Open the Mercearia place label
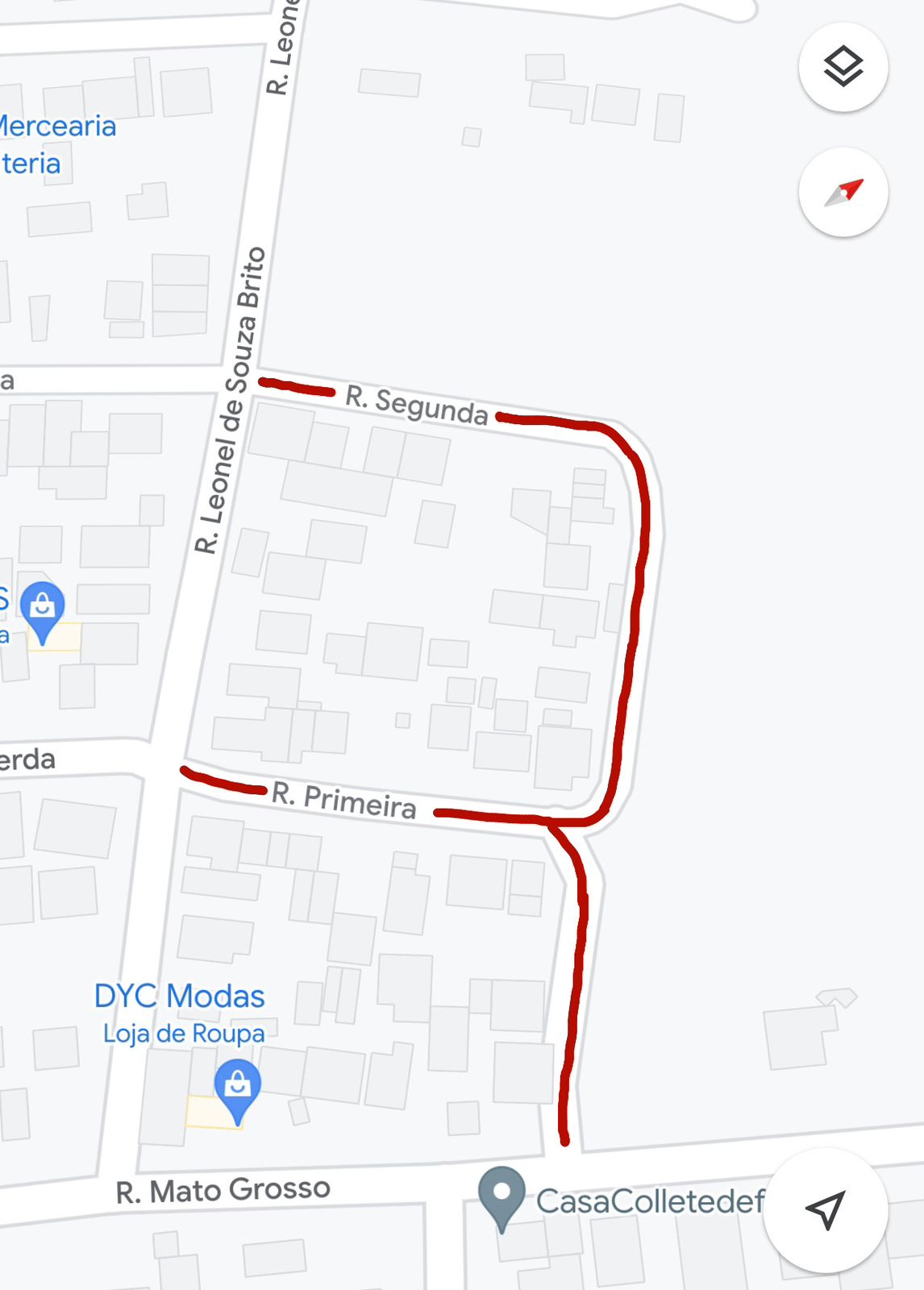This screenshot has width=924, height=1290. click(x=58, y=127)
